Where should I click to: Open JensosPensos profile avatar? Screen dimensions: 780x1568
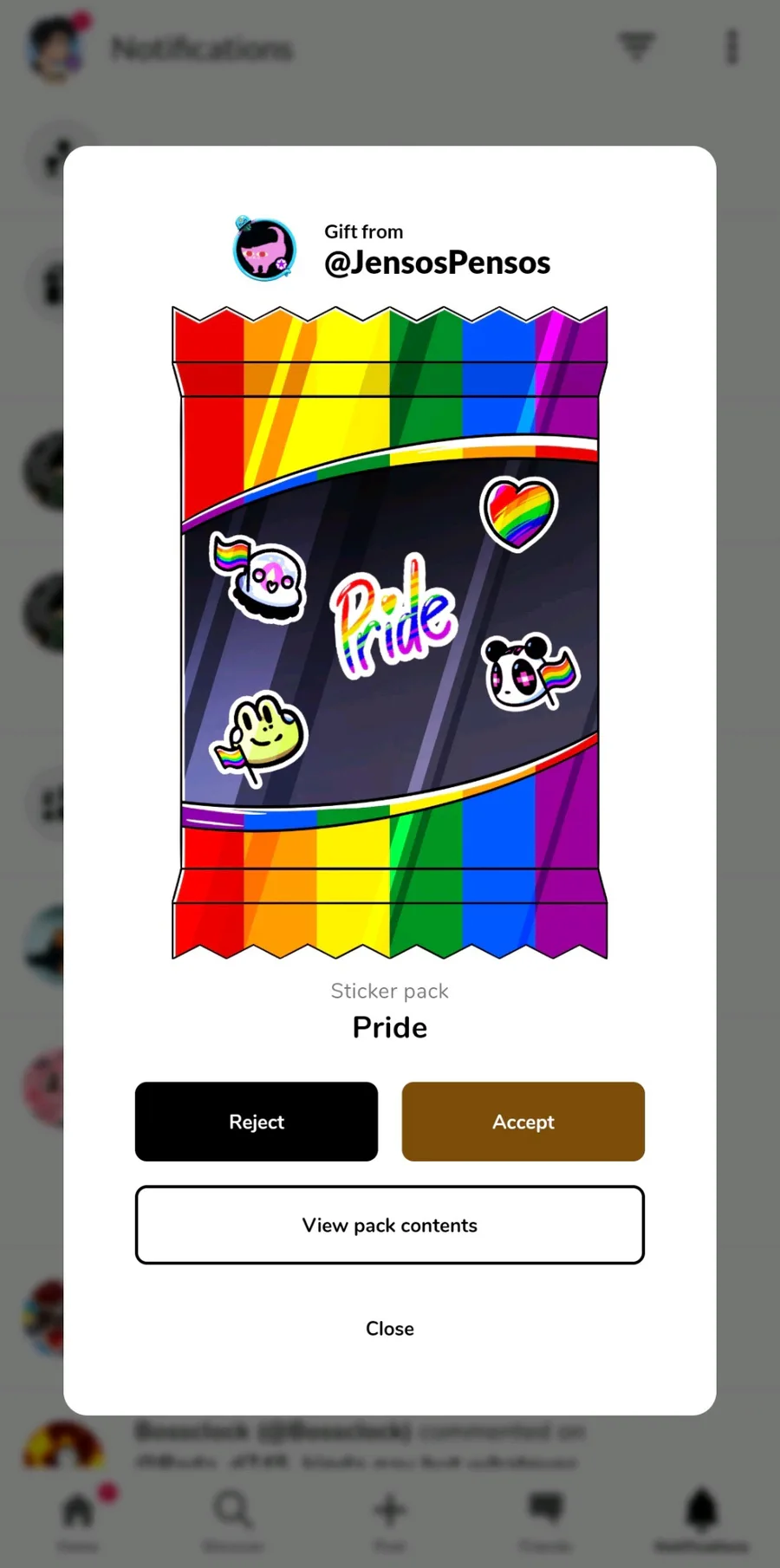(x=264, y=249)
